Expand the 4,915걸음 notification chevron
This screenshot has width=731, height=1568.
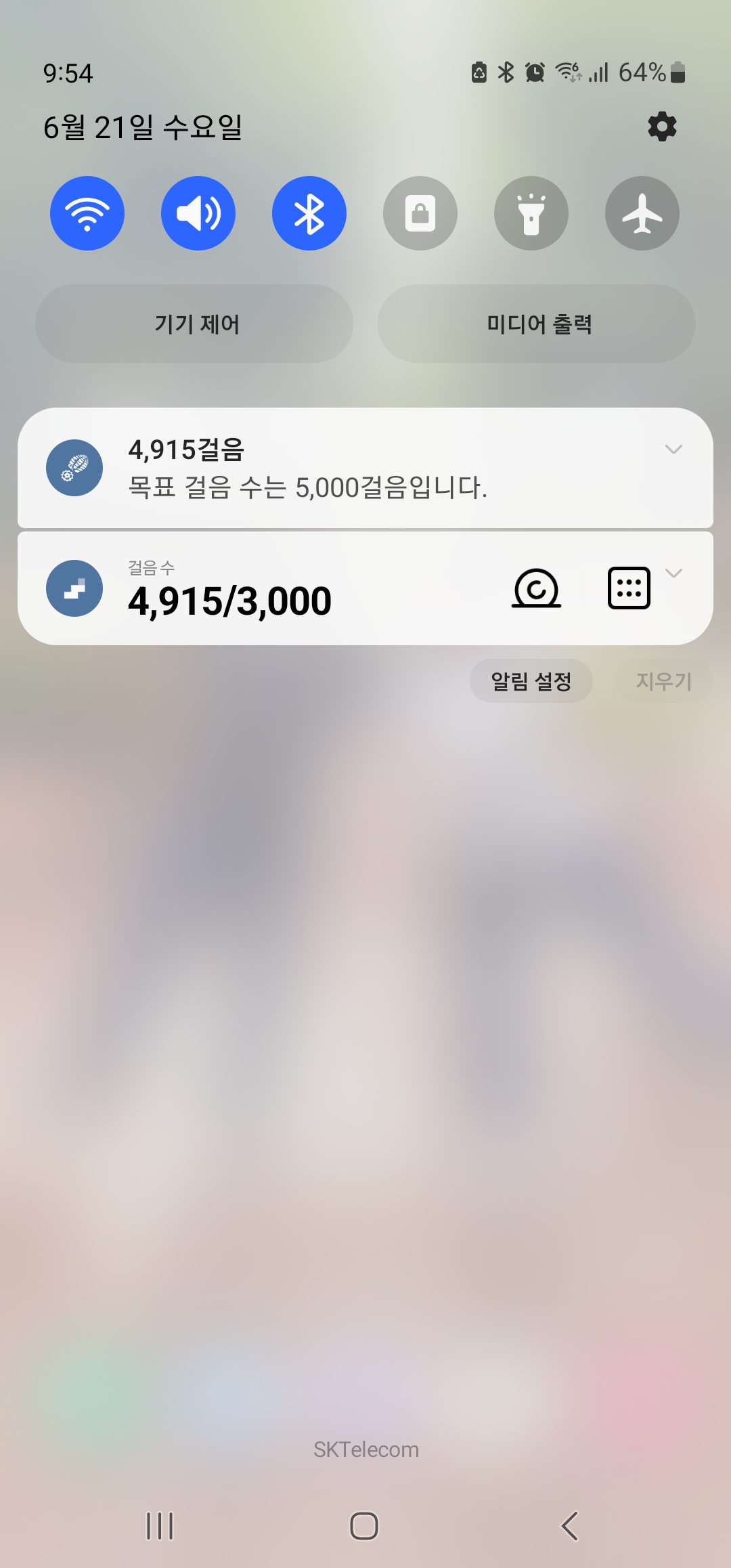[673, 449]
